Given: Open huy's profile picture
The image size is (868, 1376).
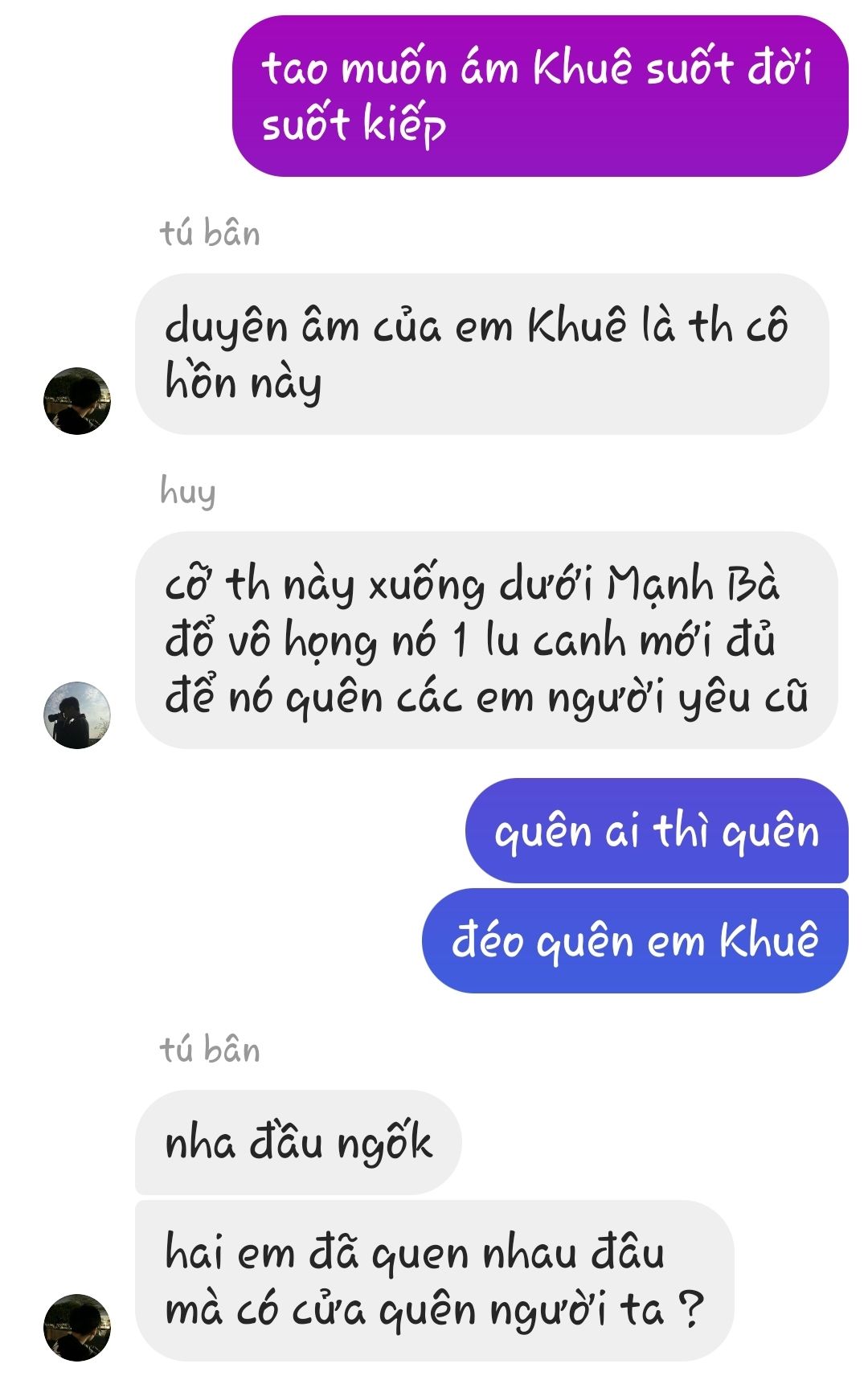Looking at the screenshot, I should click(77, 715).
